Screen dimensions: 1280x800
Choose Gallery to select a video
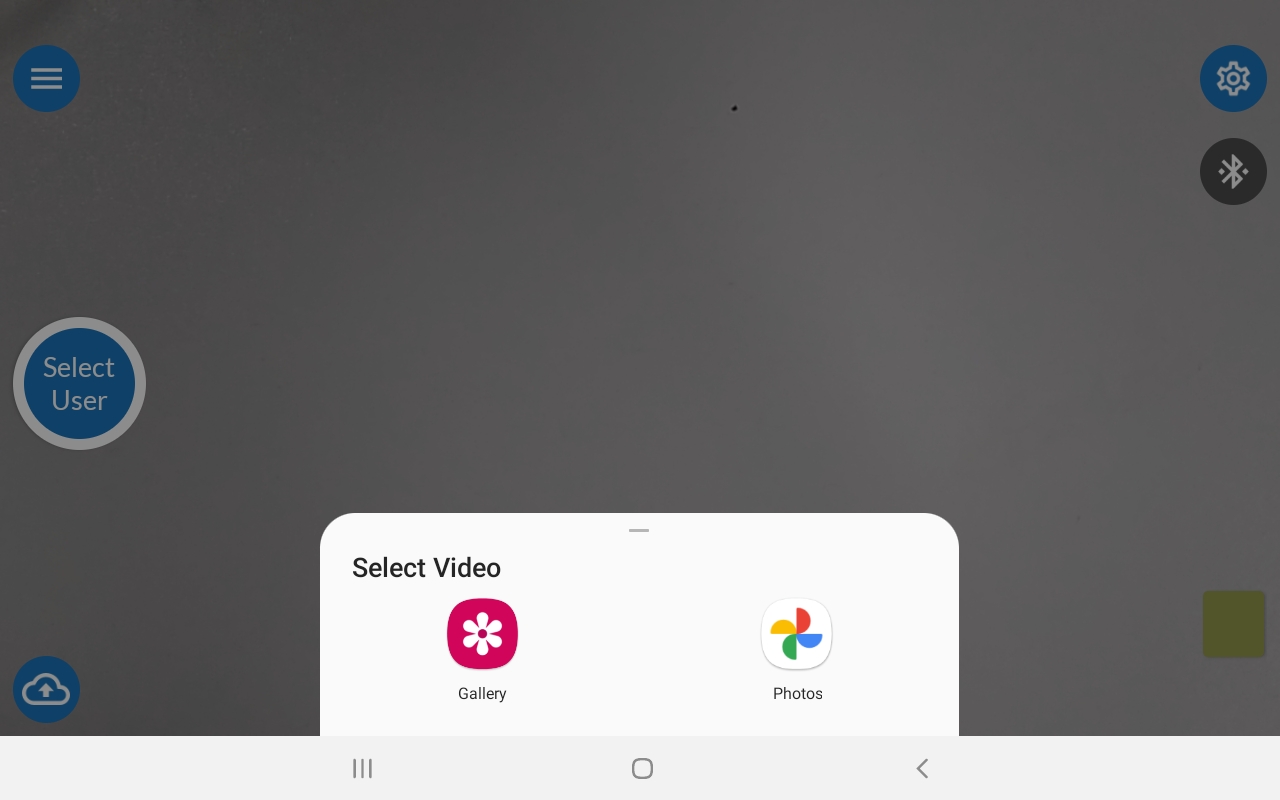point(482,634)
